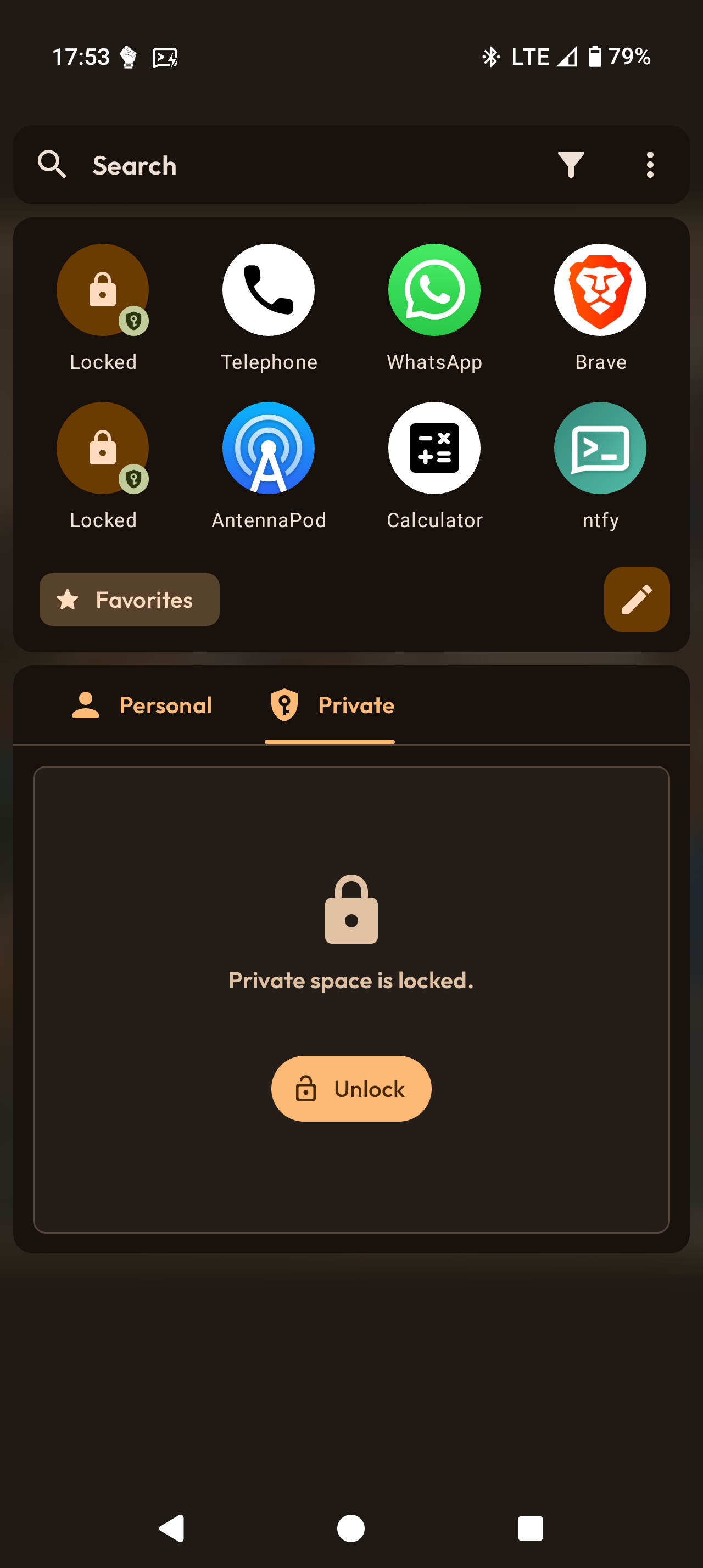703x1568 pixels.
Task: Return to the home screen
Action: pyautogui.click(x=351, y=1528)
